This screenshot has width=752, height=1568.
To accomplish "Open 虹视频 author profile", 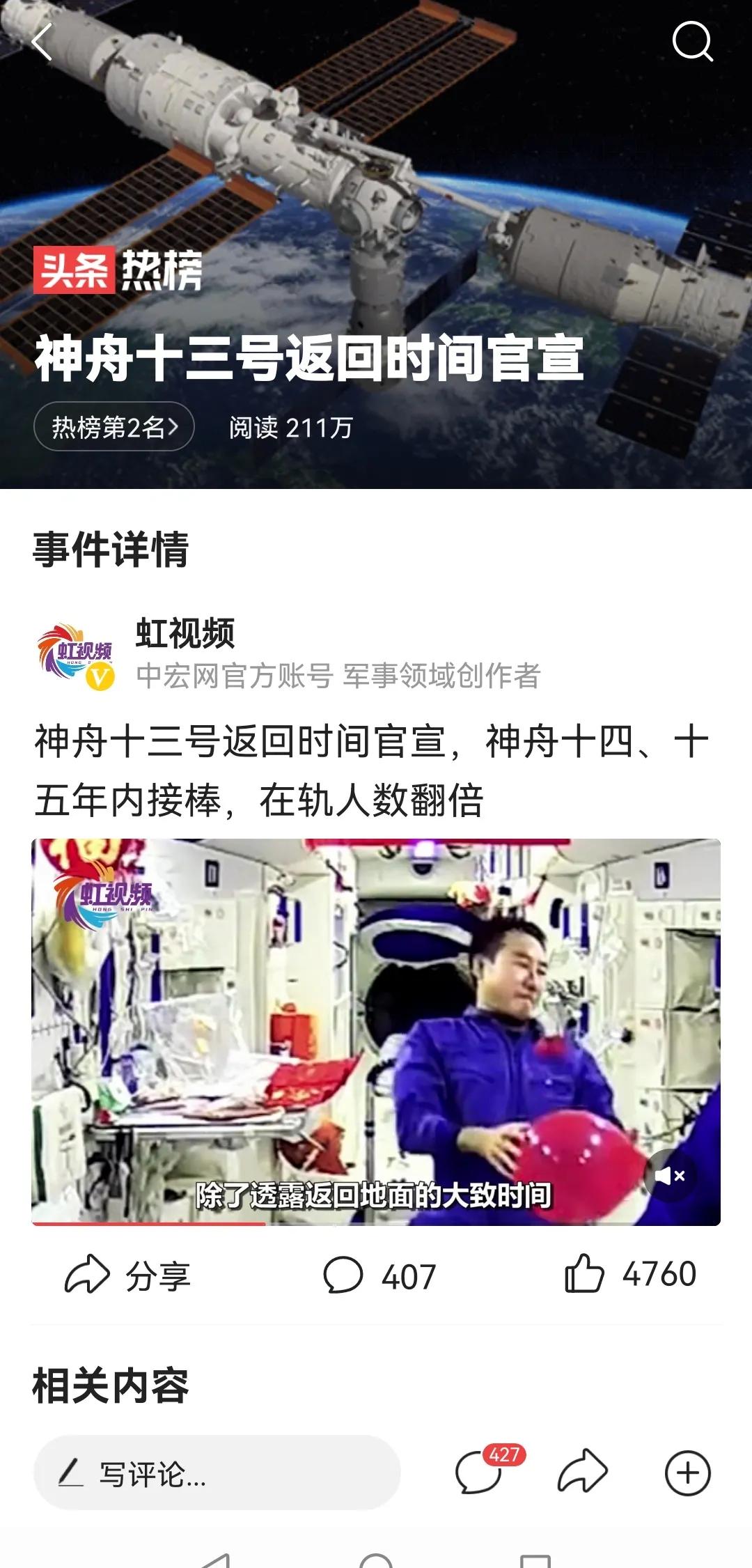I will pos(185,633).
